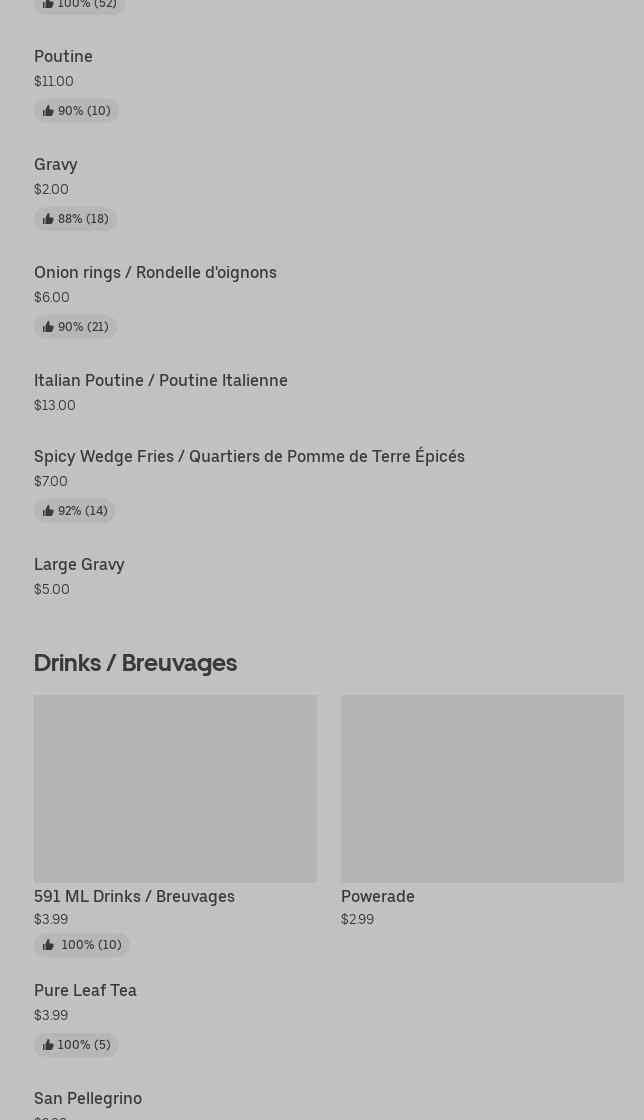Open the Powerade drink card
Screen dimensions: 644x1120
click(x=482, y=789)
